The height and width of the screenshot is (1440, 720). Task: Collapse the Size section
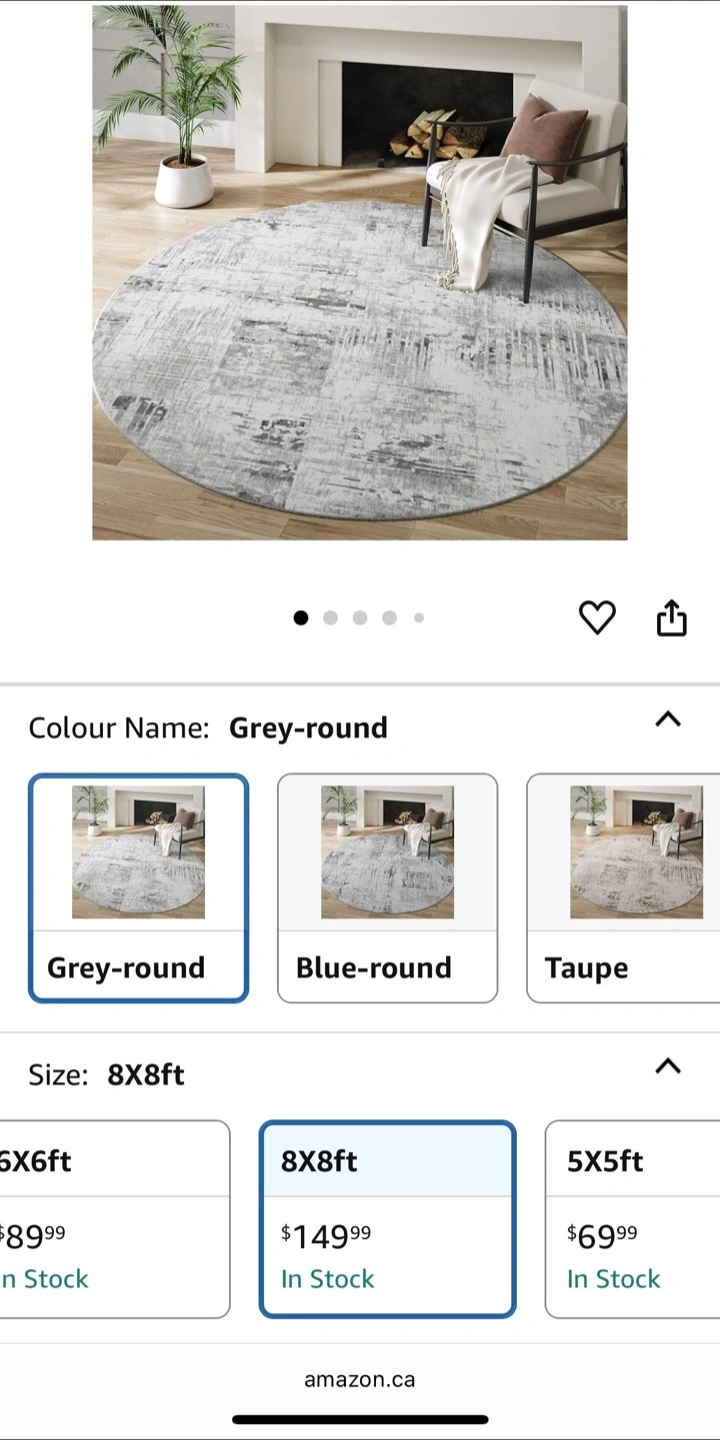(668, 1066)
